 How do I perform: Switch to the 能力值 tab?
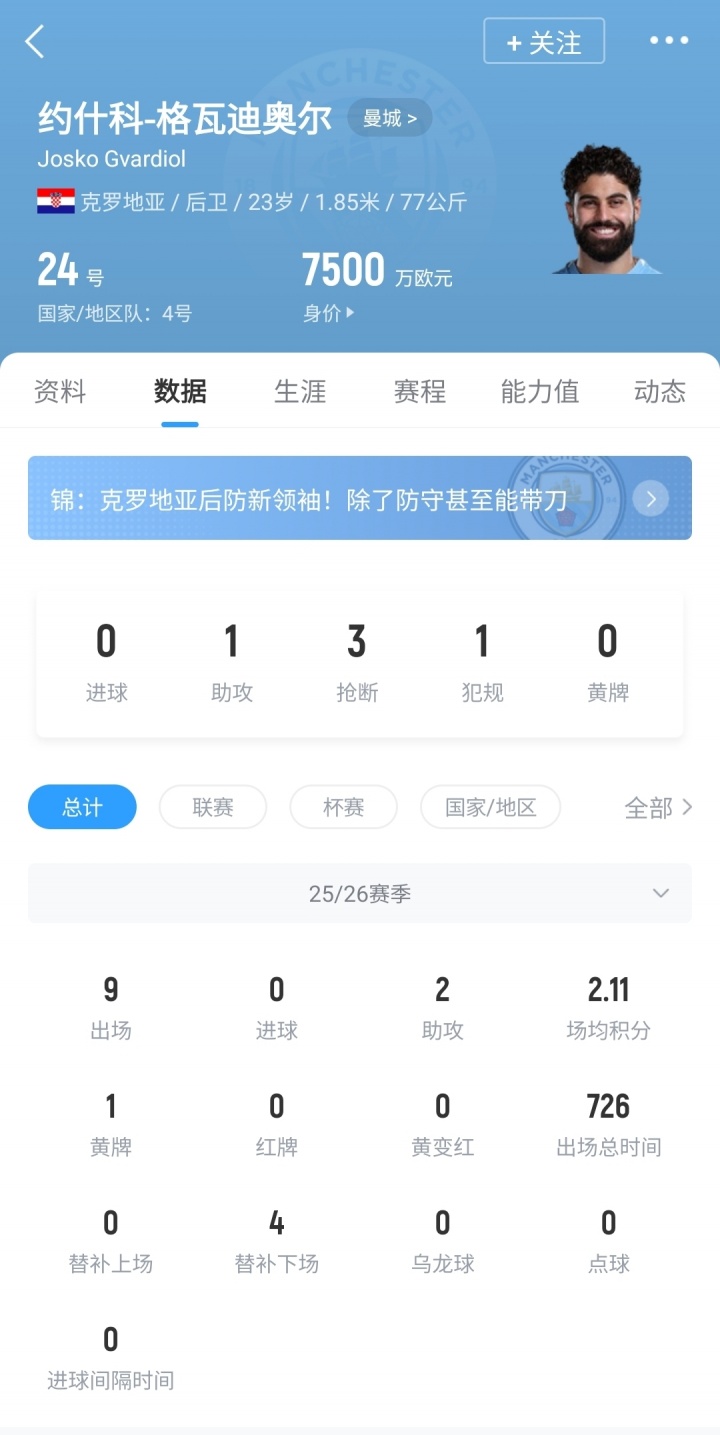click(x=538, y=392)
